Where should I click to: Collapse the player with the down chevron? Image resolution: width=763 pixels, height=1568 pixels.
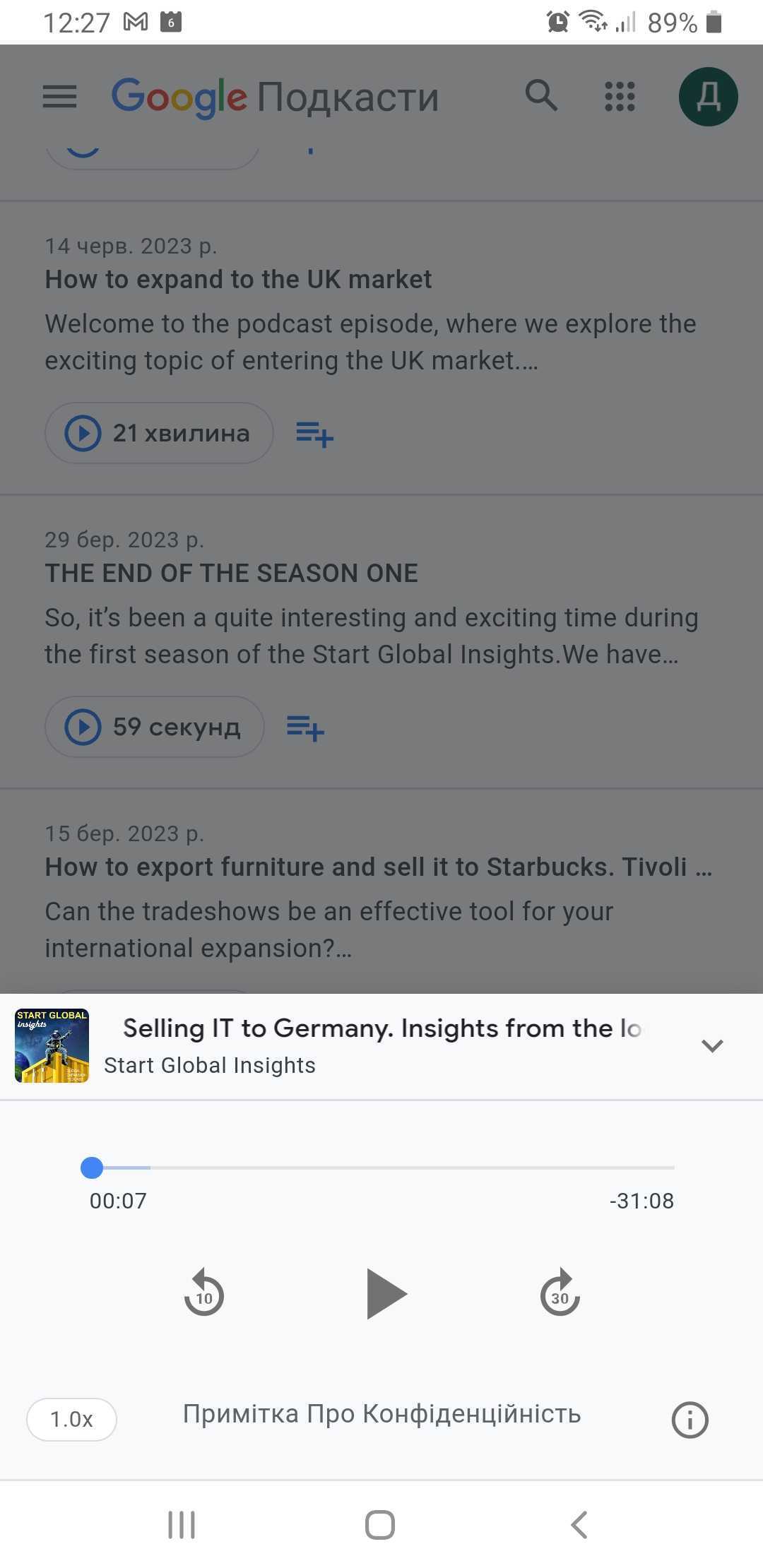(x=711, y=1046)
